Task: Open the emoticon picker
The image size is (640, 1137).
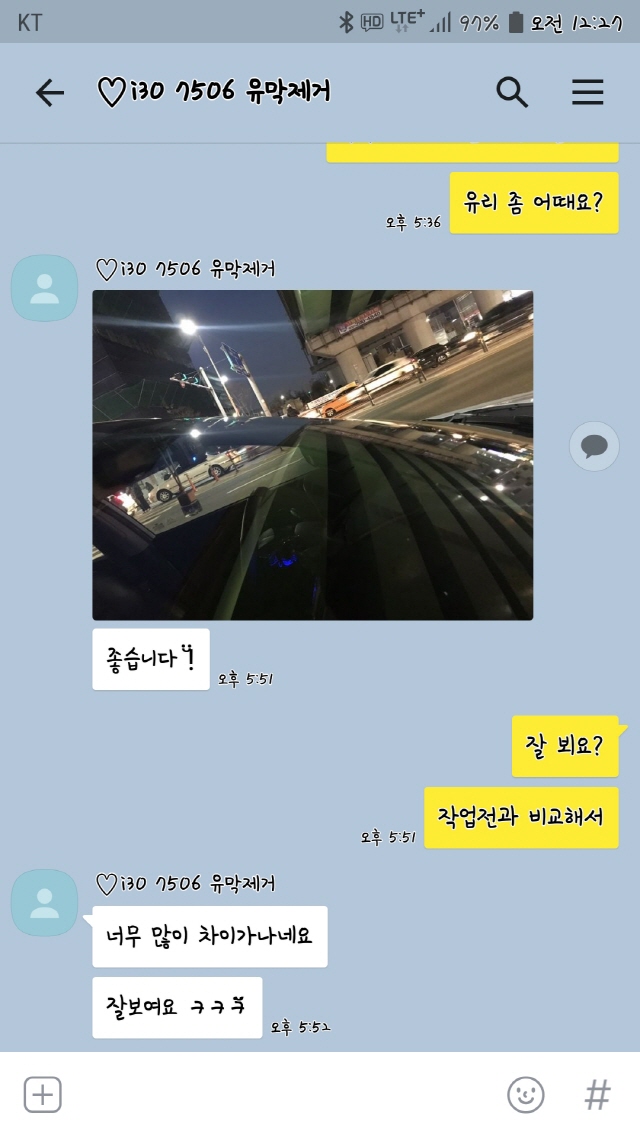Action: (525, 1094)
